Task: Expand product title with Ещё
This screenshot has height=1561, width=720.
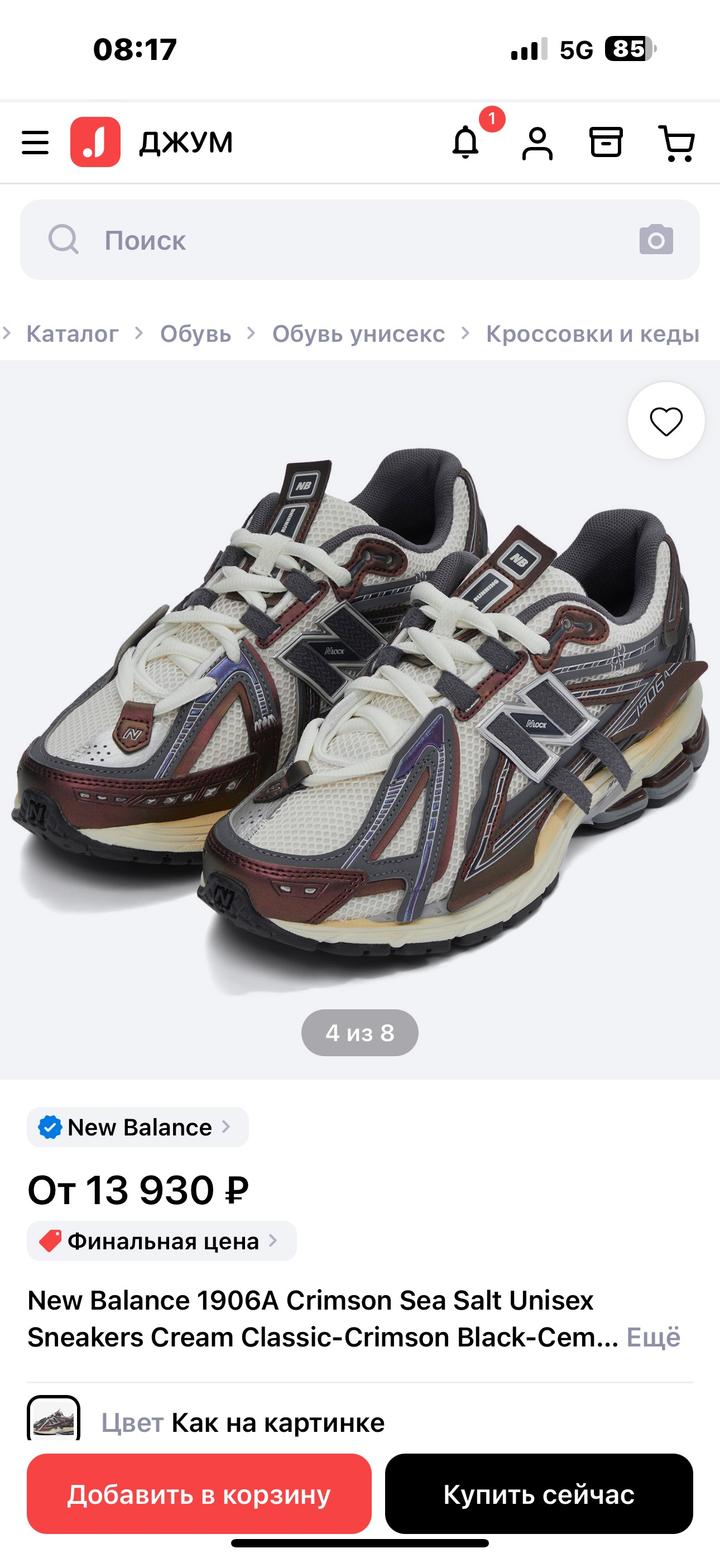Action: coord(653,1337)
